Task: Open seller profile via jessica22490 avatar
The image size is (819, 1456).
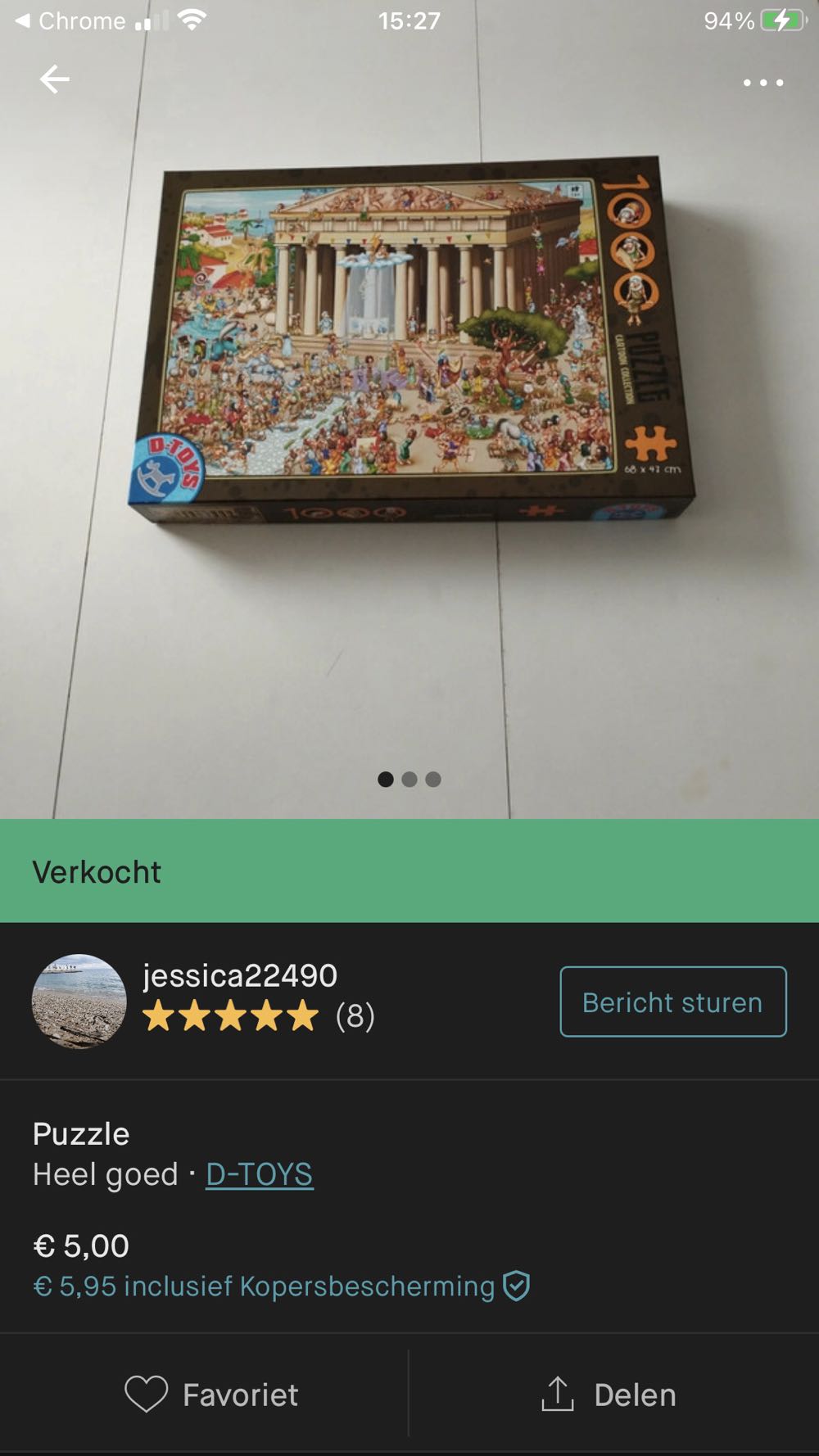Action: pyautogui.click(x=79, y=1001)
